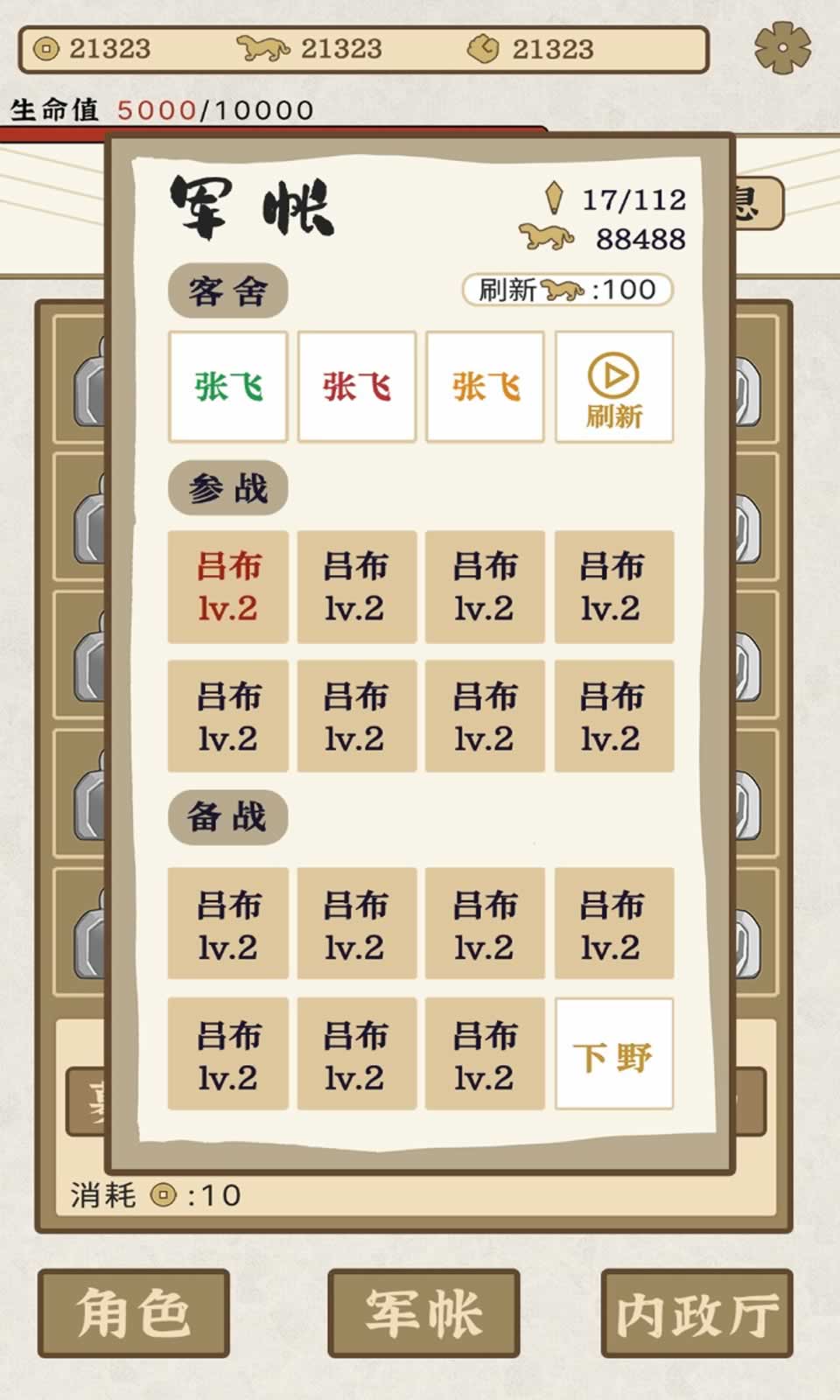Select the red 吕布 lv.2 card in 参战
The image size is (840, 1400).
(227, 586)
